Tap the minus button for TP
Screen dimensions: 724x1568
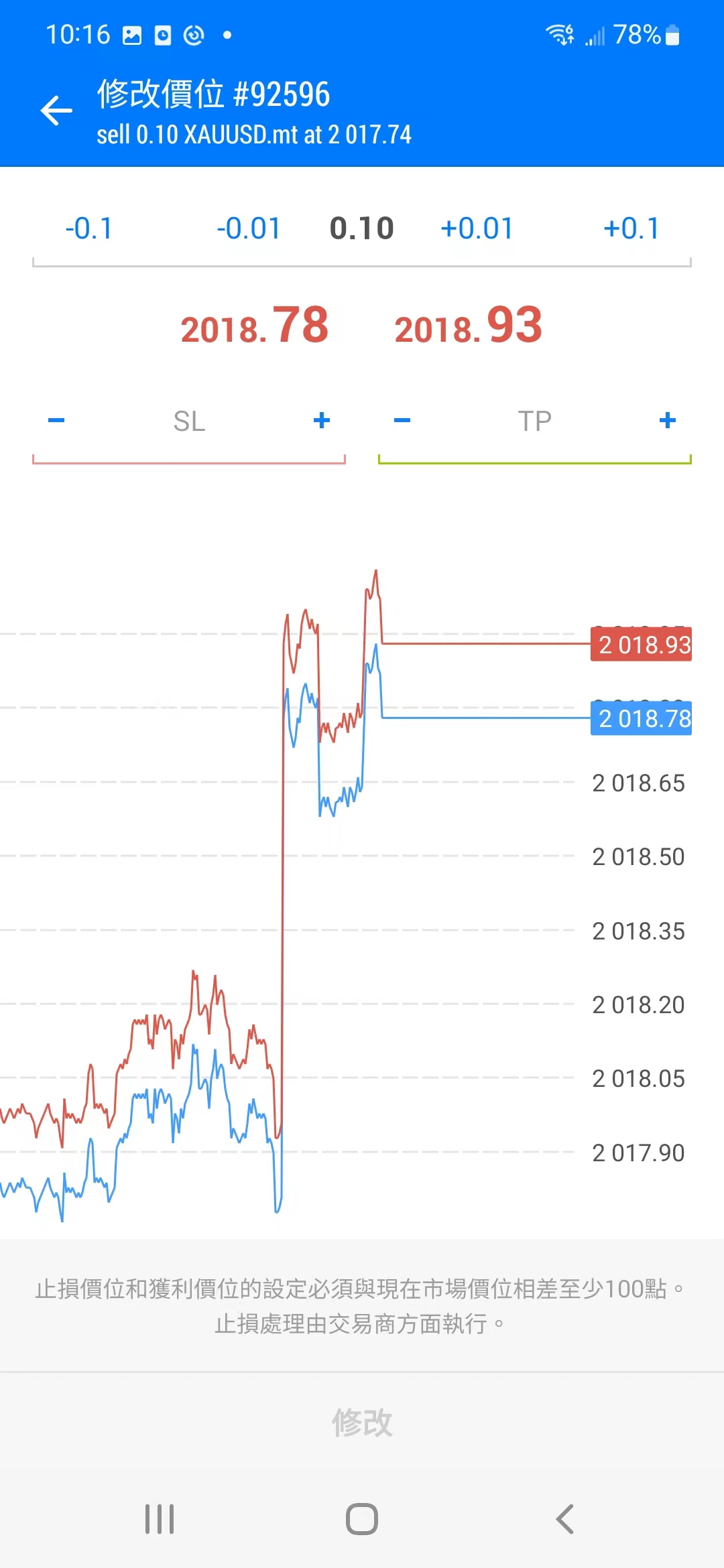click(402, 421)
